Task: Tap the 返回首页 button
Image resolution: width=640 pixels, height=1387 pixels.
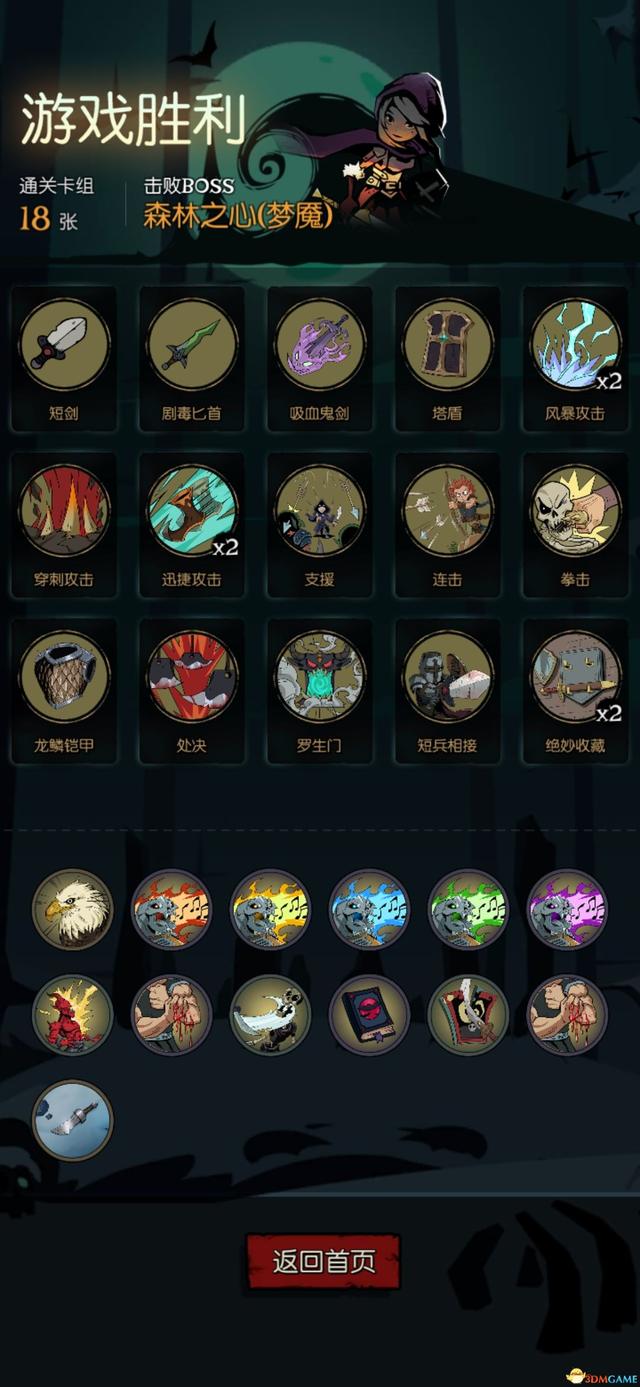Action: click(x=323, y=1261)
